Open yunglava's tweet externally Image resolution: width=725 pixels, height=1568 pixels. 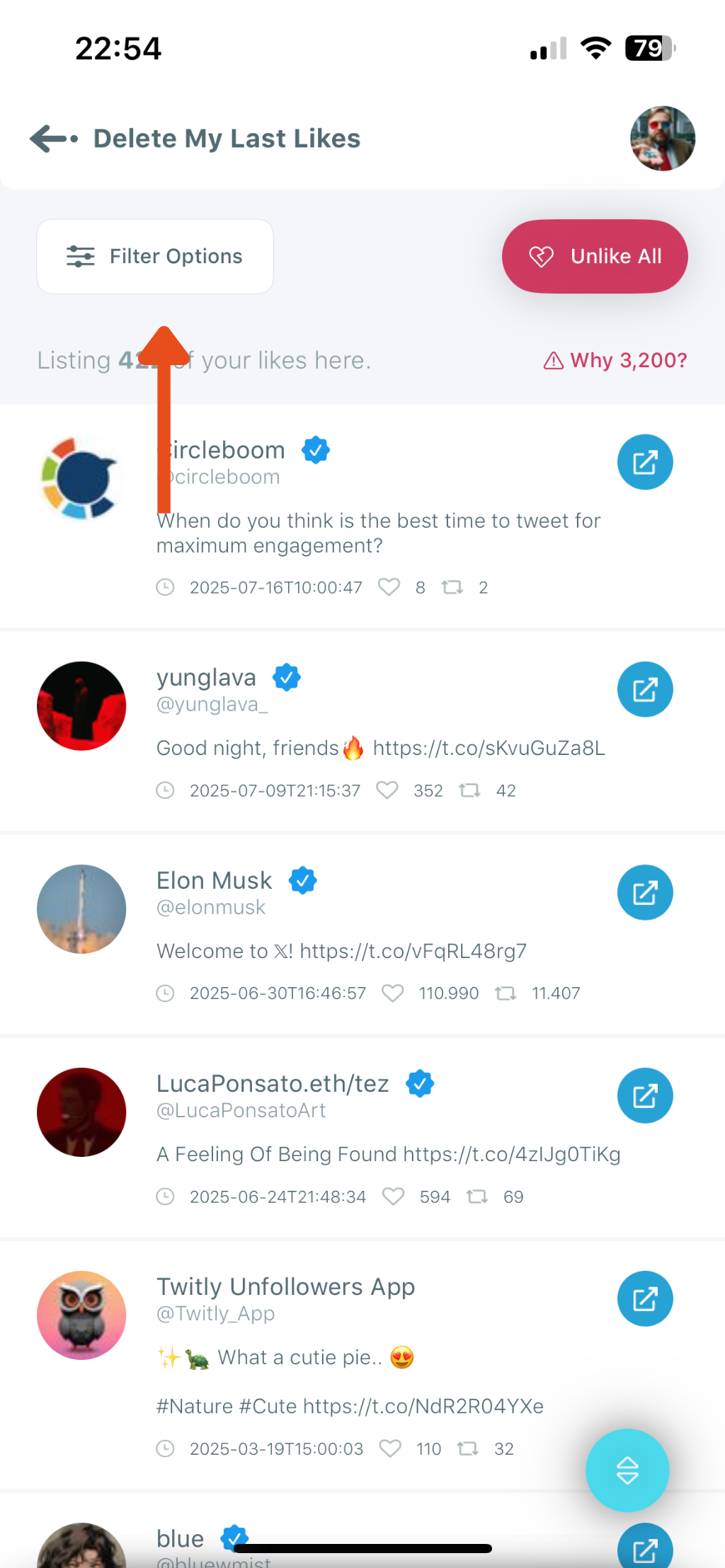(644, 689)
